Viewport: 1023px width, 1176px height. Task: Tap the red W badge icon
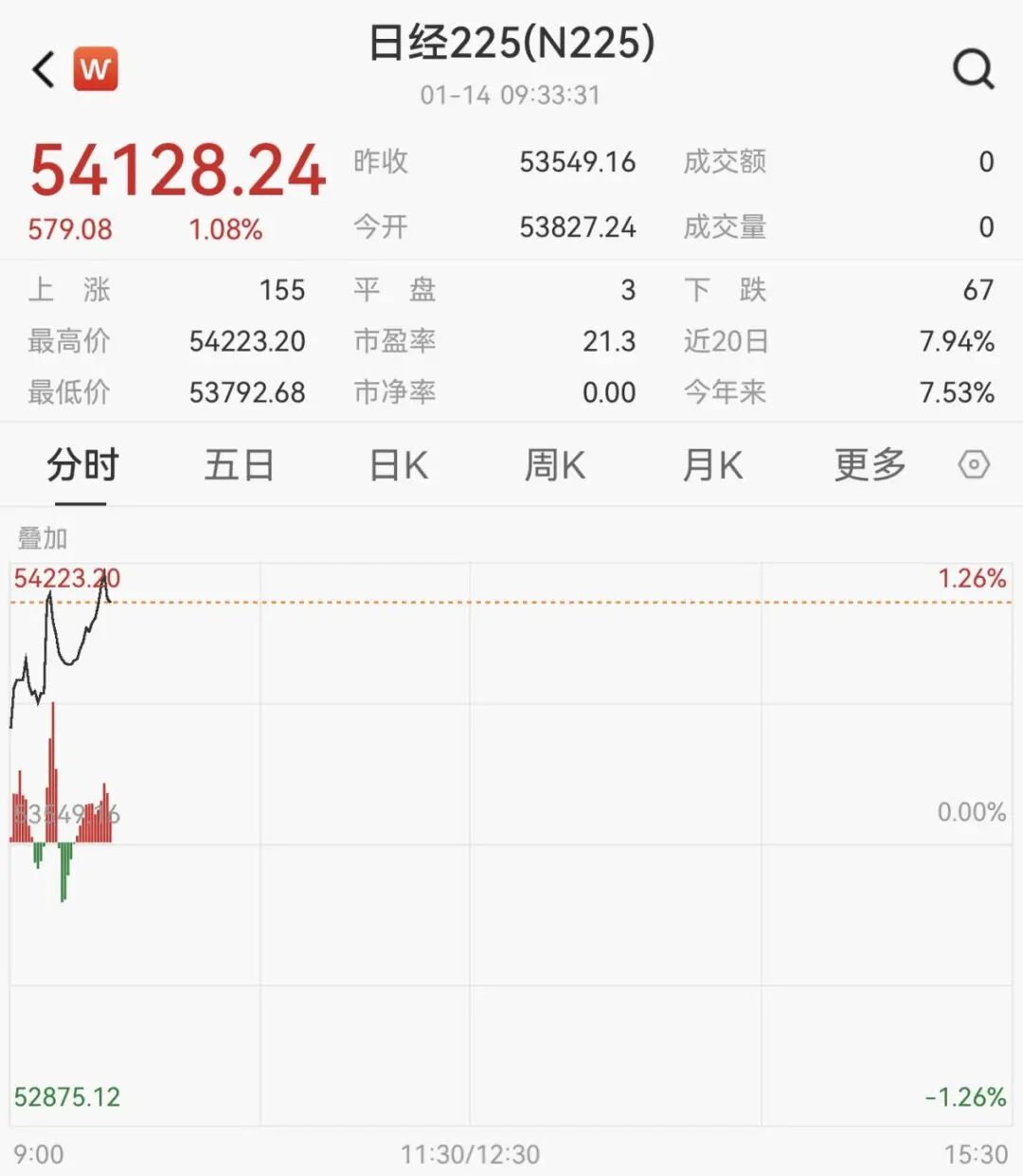(96, 69)
